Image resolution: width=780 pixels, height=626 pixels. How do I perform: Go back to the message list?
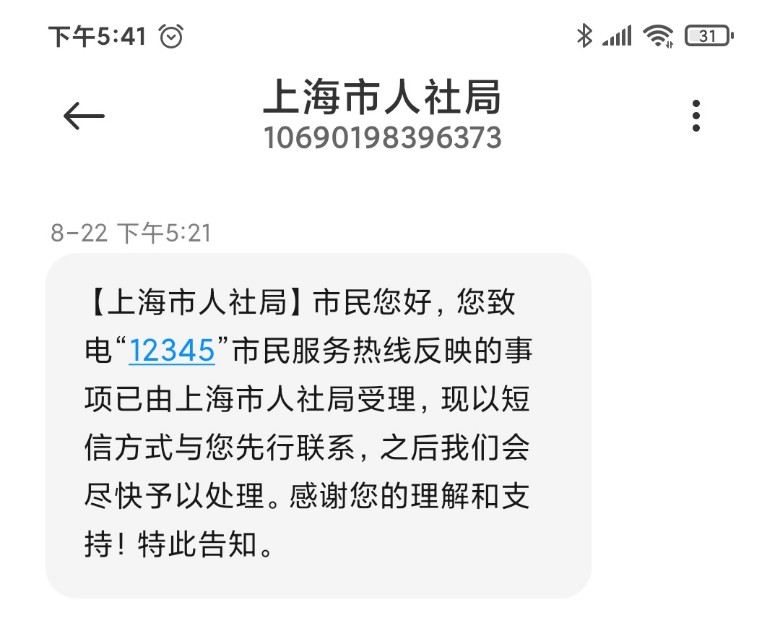click(x=84, y=116)
